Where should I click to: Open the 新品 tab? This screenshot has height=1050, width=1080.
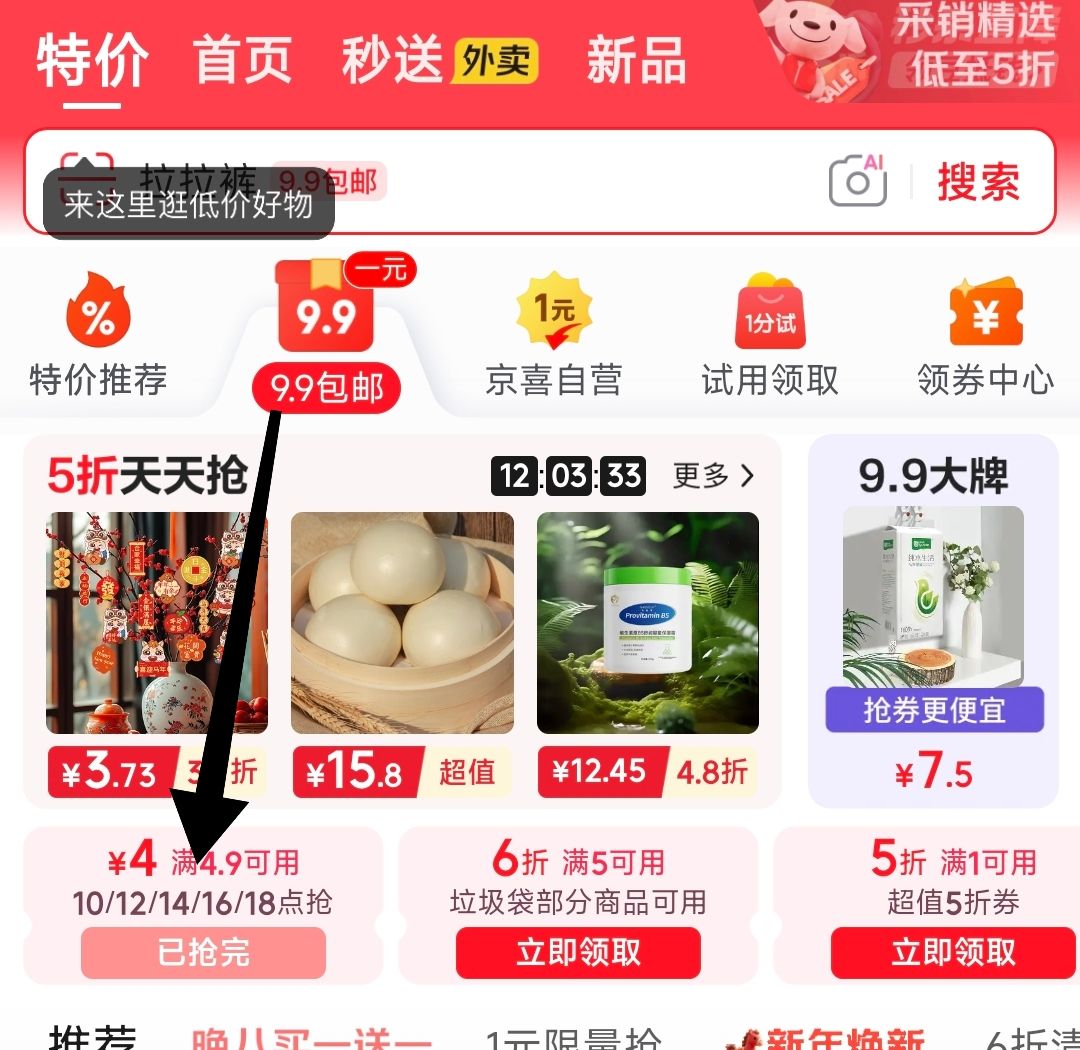636,60
